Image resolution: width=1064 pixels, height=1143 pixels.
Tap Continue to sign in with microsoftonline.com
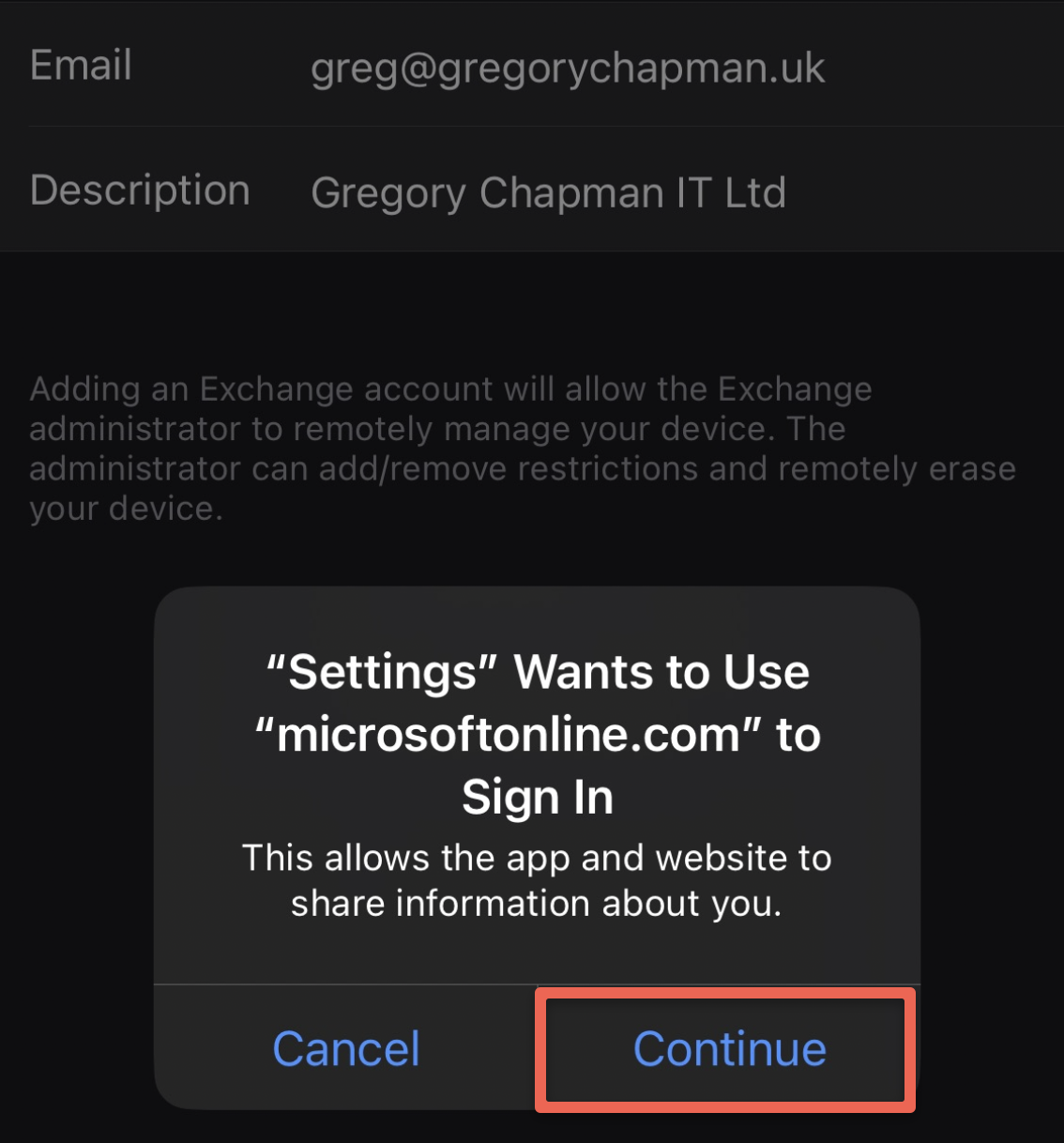point(729,1048)
